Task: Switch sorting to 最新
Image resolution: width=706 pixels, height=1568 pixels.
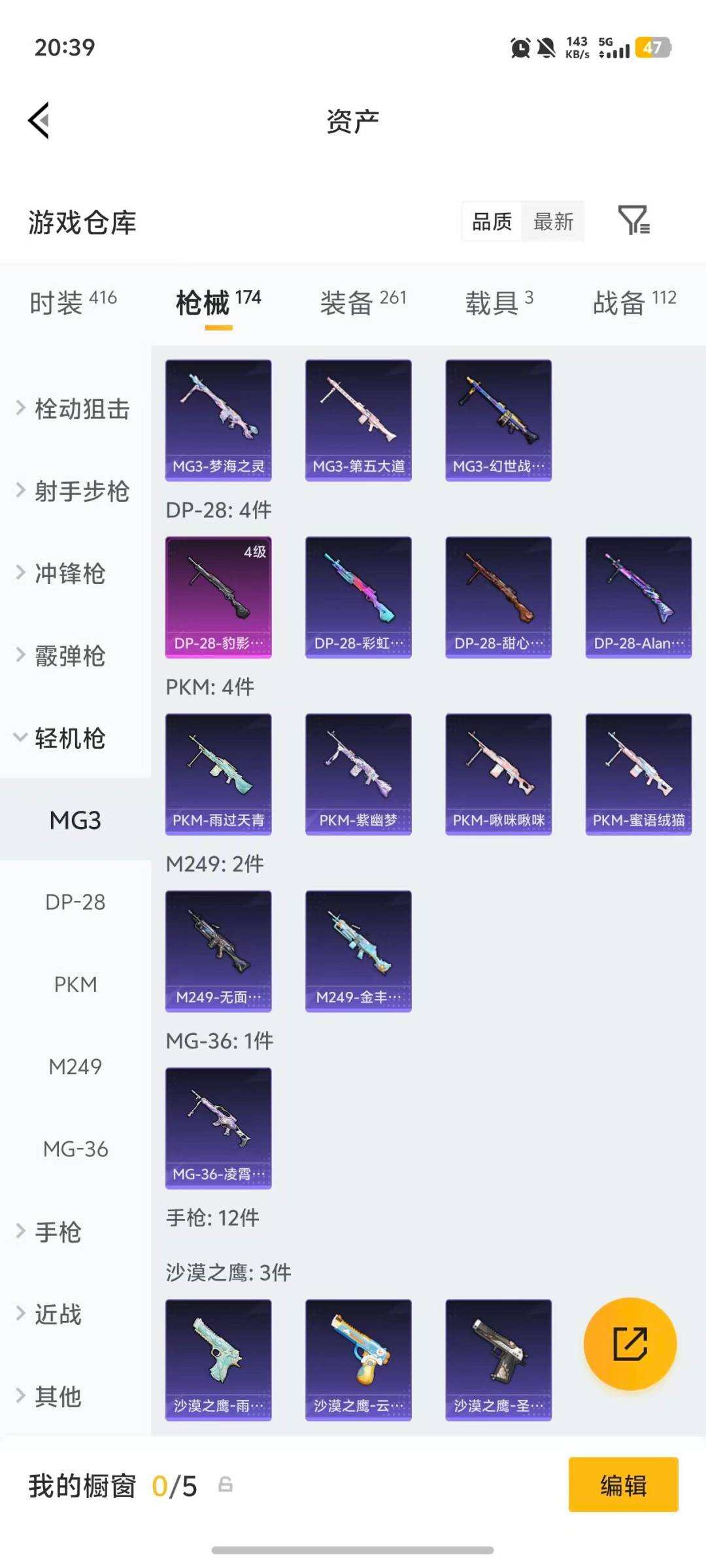Action: coord(553,222)
